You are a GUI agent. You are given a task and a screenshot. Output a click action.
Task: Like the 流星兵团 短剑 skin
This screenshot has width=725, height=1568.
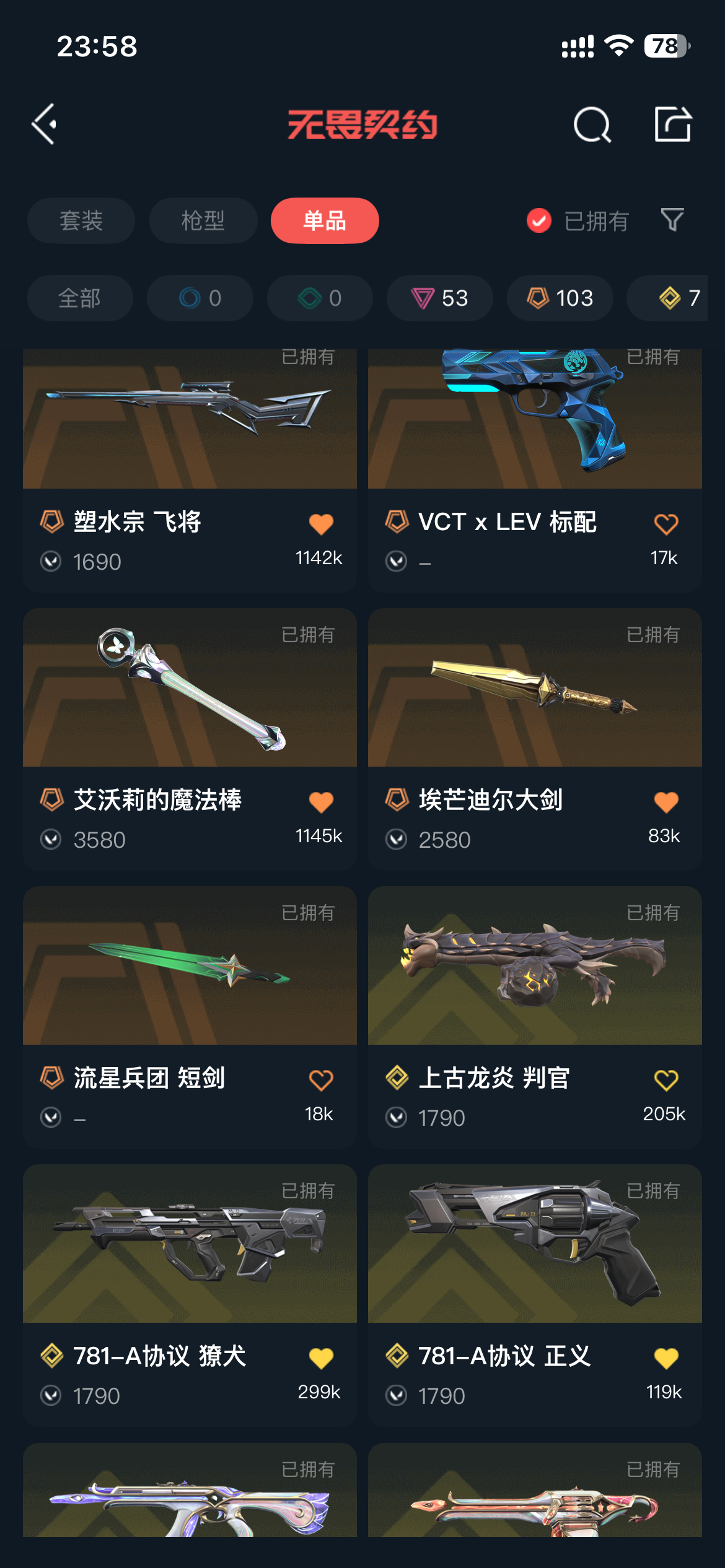click(321, 1080)
